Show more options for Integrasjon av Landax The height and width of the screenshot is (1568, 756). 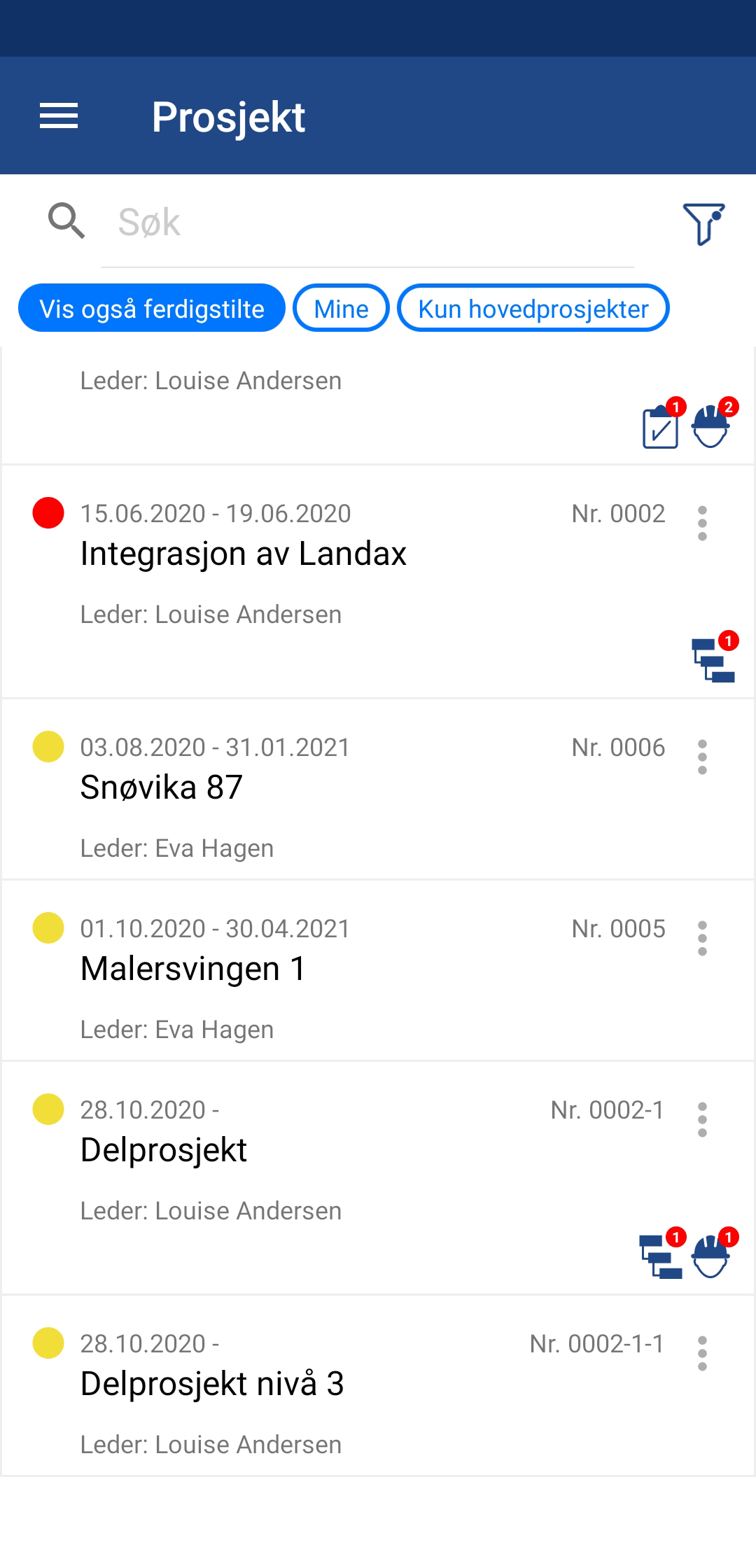point(702,524)
